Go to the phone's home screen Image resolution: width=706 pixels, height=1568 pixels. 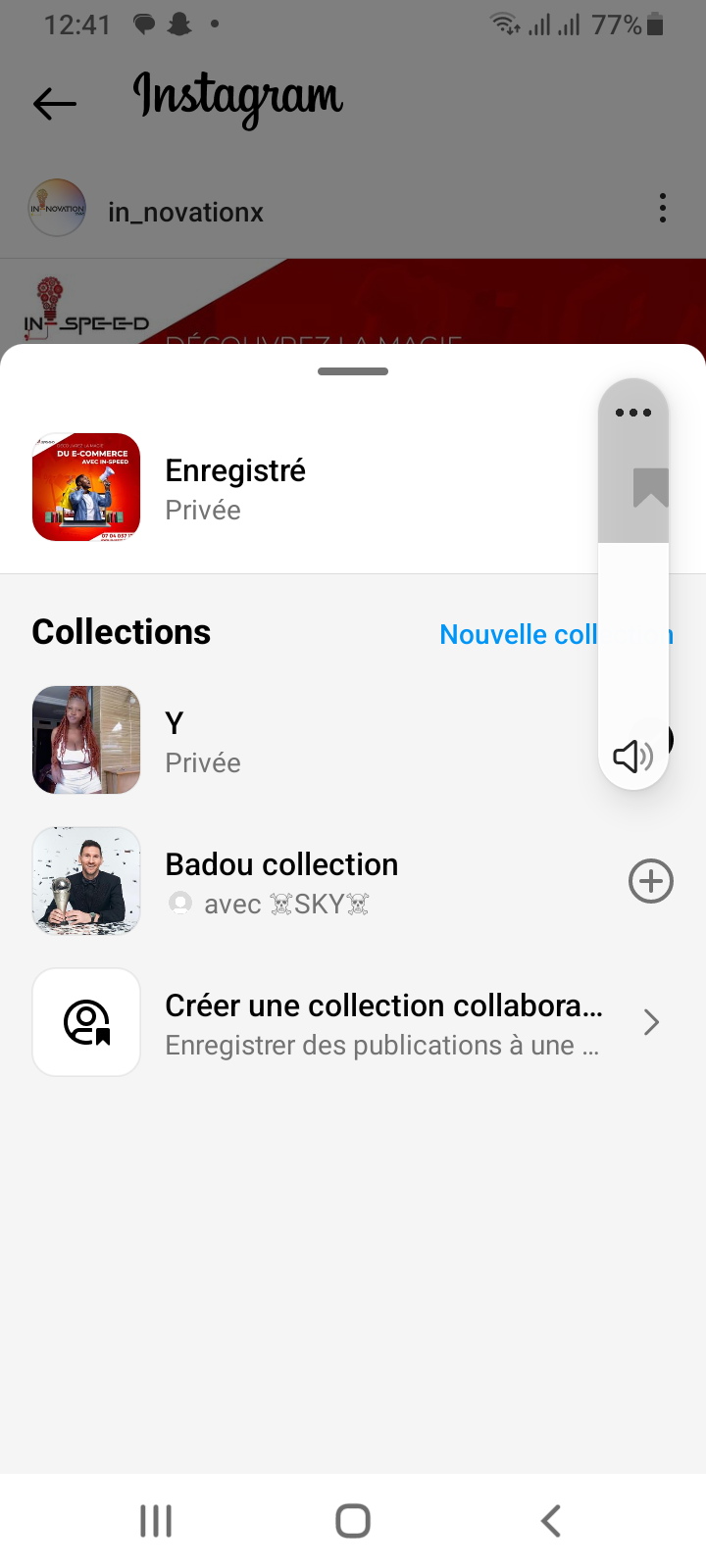[x=353, y=1521]
